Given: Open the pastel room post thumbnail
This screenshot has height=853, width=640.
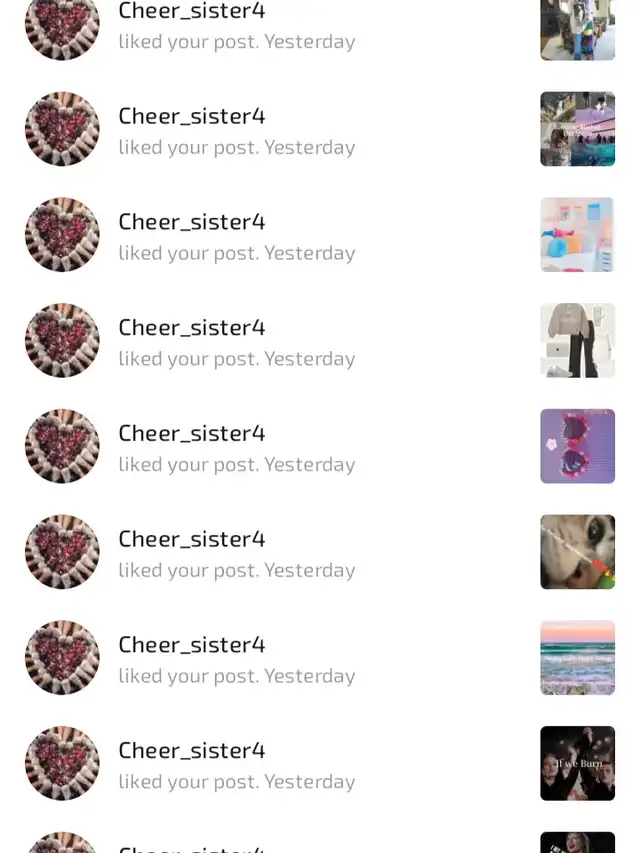Looking at the screenshot, I should pos(577,234).
